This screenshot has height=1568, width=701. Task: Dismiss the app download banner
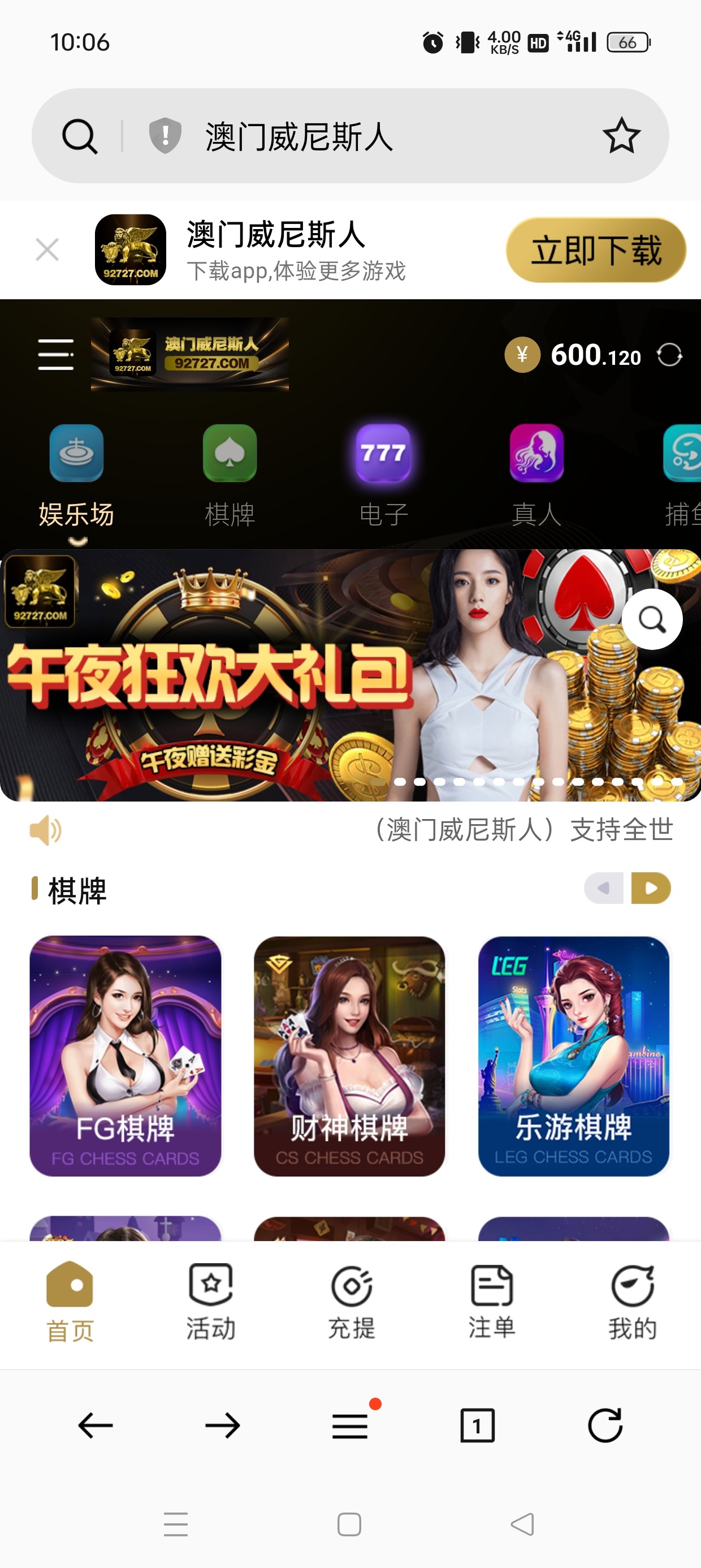point(47,249)
